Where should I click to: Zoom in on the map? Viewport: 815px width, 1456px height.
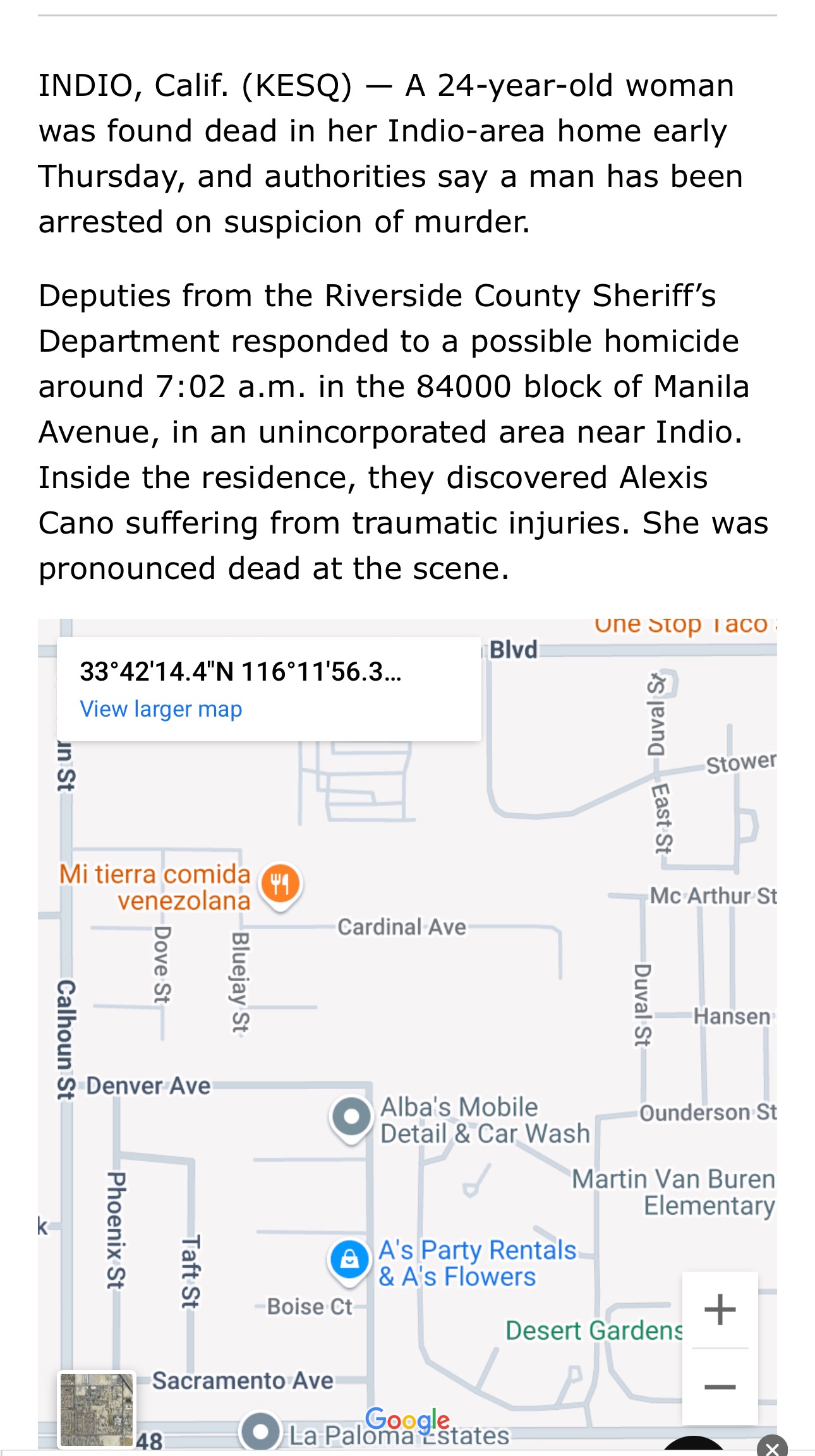click(x=720, y=1310)
